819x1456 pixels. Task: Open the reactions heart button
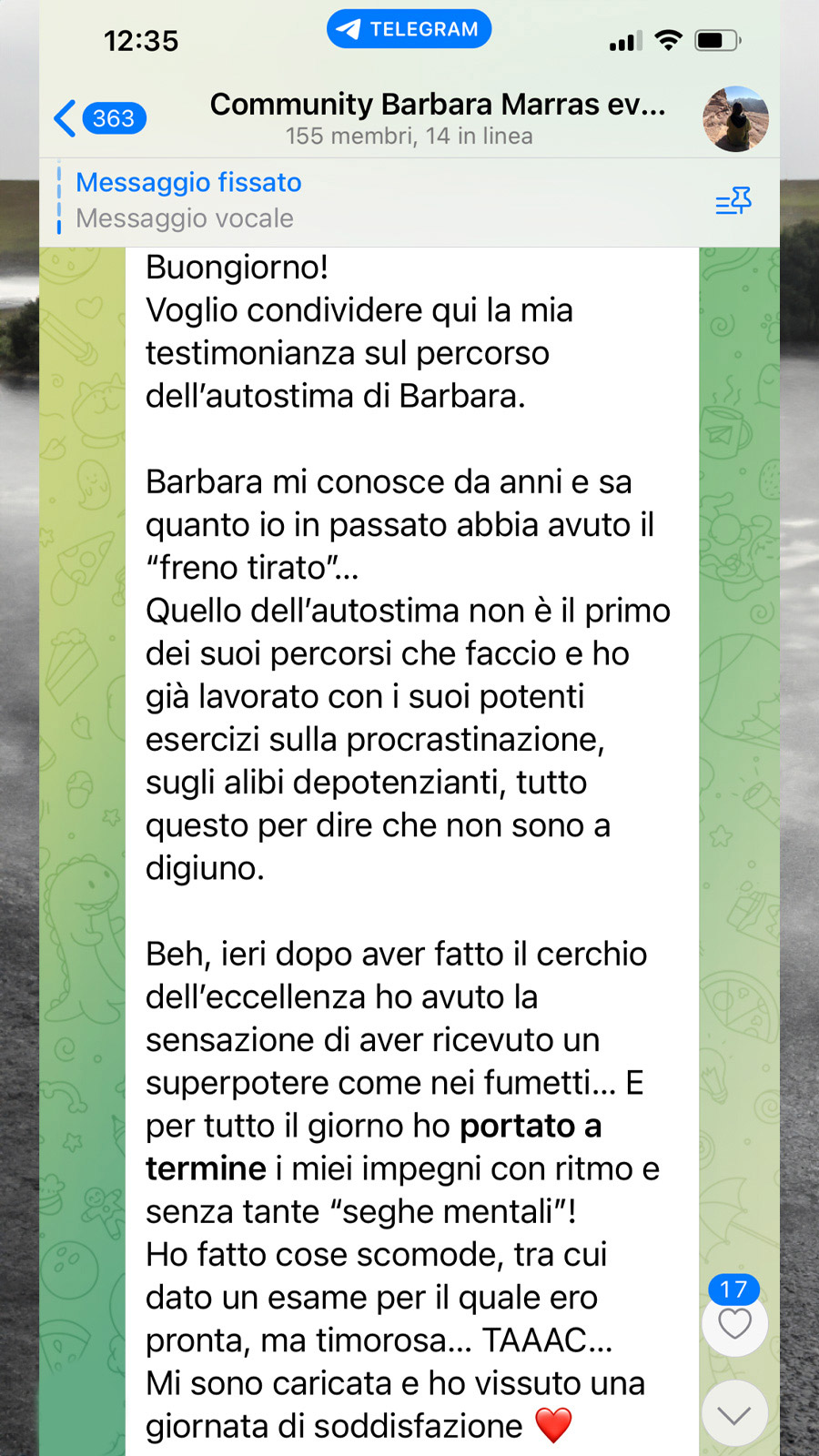point(734,1322)
